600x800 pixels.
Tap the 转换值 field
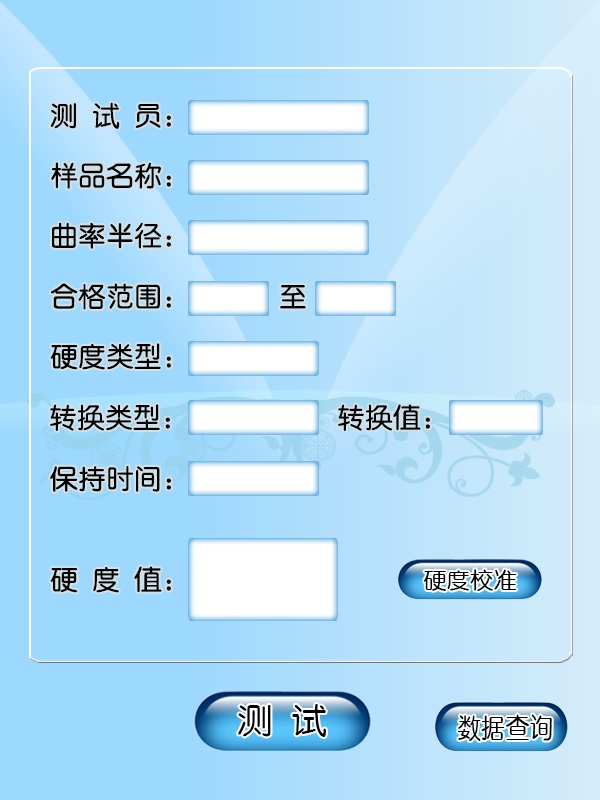tap(495, 418)
